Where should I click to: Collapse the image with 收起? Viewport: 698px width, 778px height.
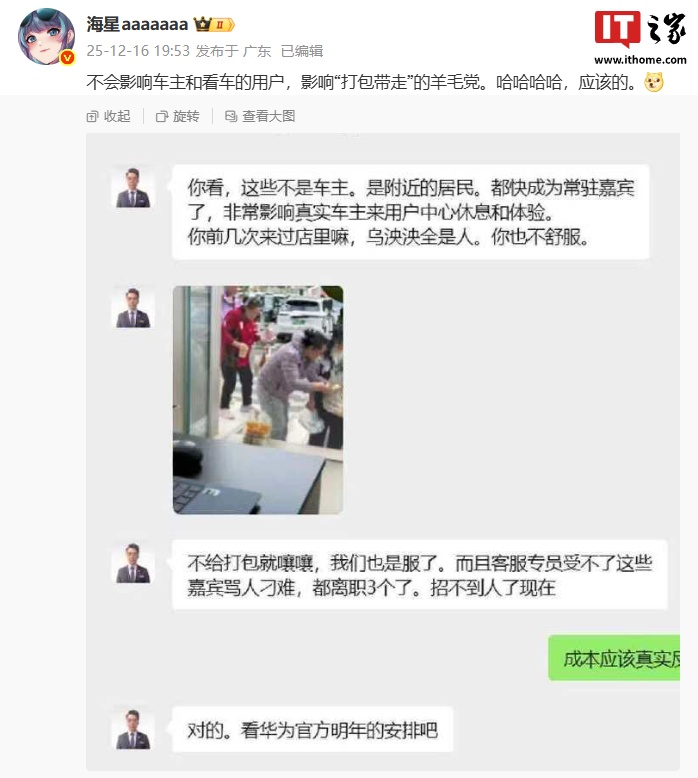point(108,117)
